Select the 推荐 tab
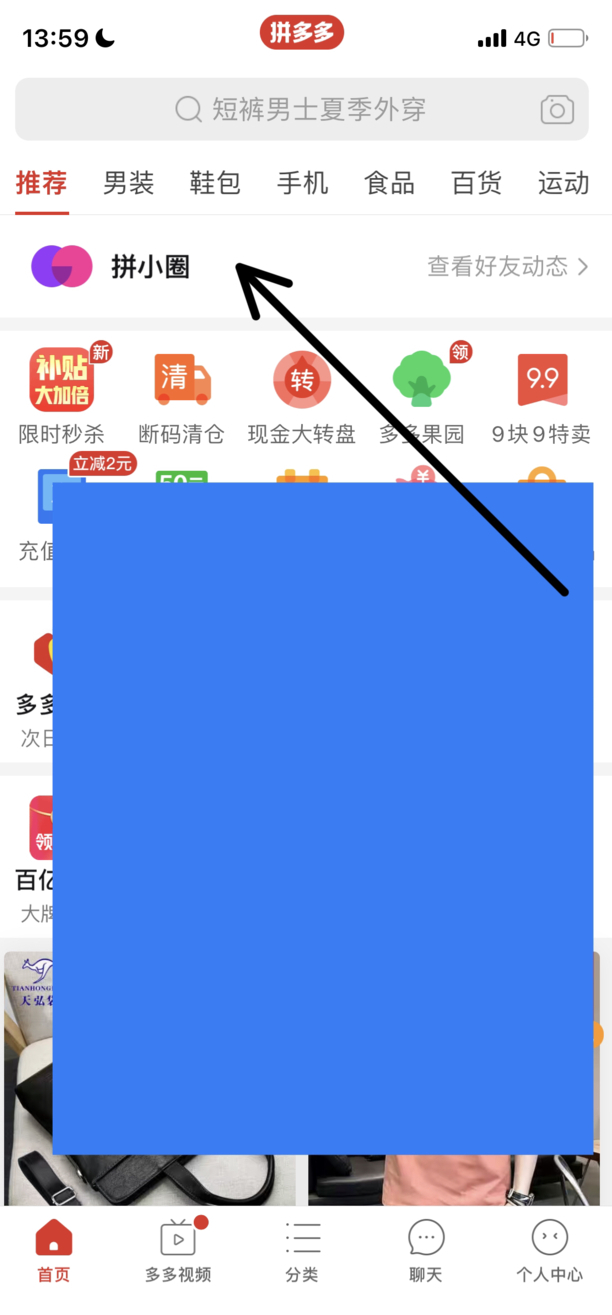Screen dimensions: 612x1315 click(x=42, y=183)
